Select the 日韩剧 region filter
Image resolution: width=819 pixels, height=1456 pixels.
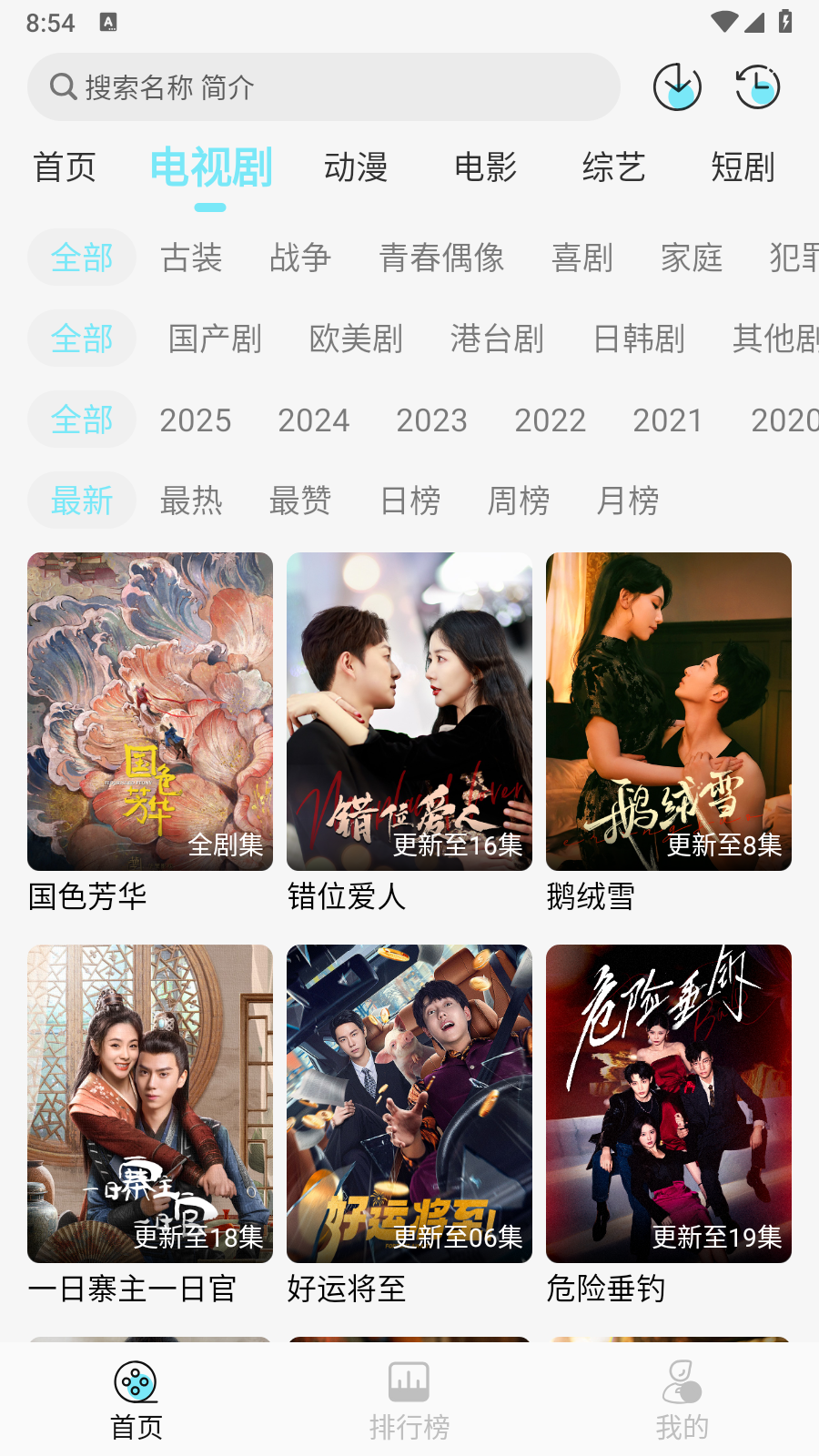tap(639, 339)
